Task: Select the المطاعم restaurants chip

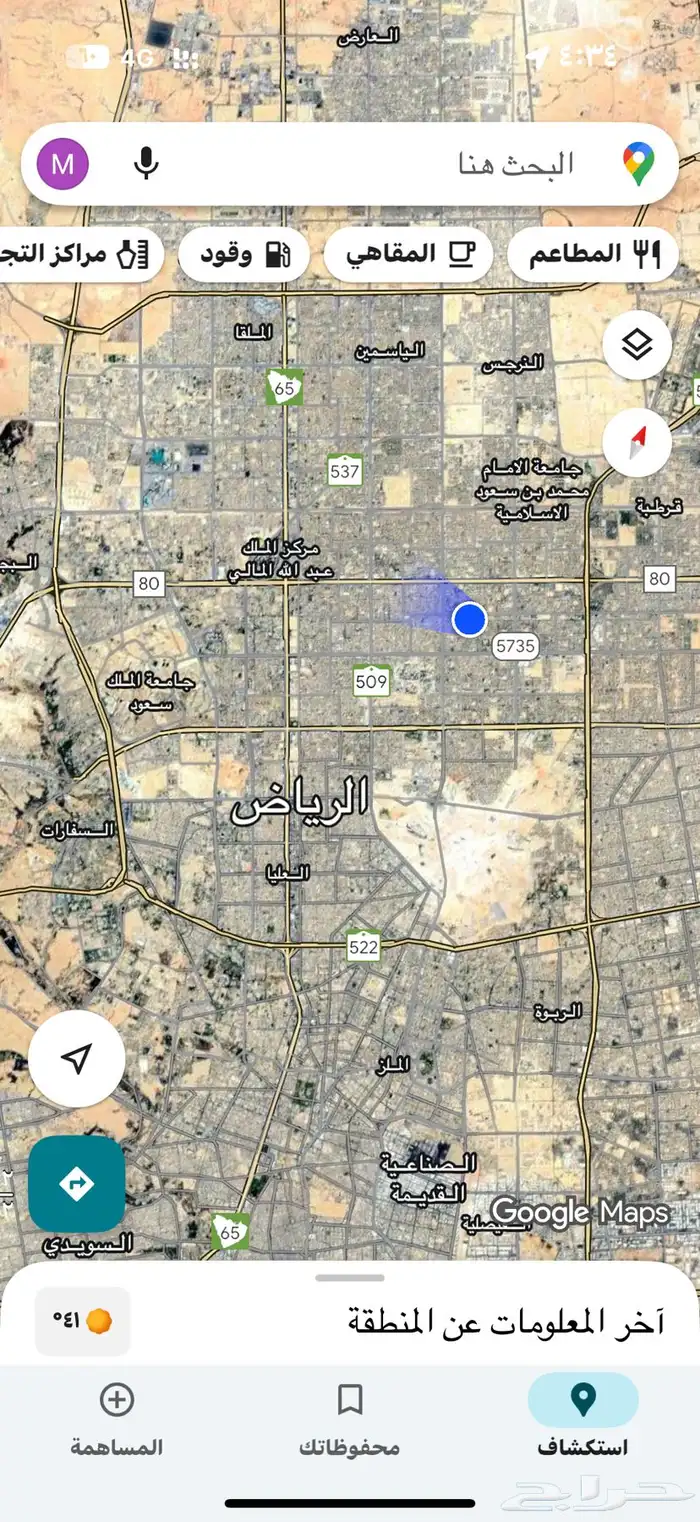Action: 592,254
